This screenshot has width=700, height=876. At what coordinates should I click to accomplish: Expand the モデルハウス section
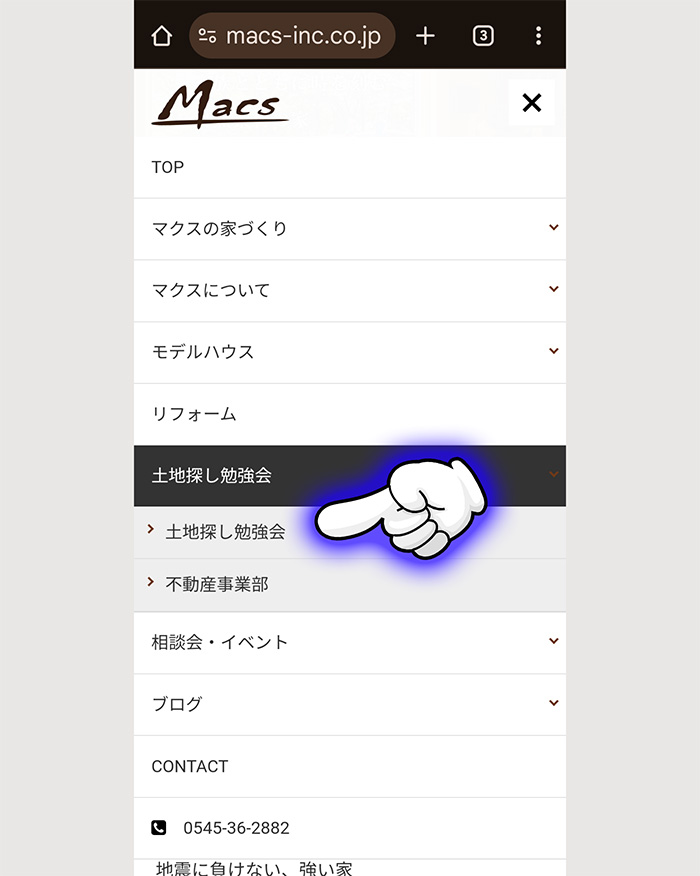tap(553, 352)
